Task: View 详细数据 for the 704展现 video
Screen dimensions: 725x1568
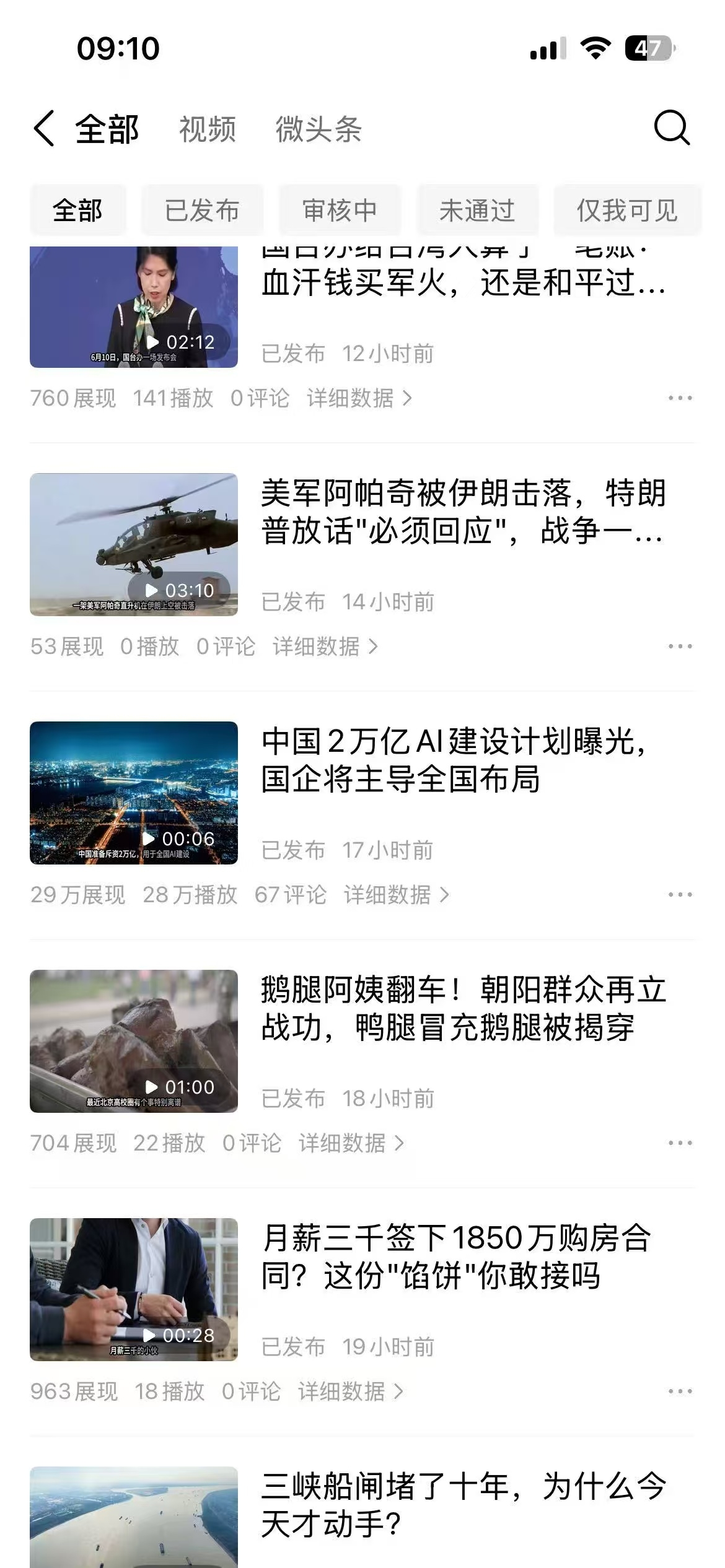Action: (351, 1143)
